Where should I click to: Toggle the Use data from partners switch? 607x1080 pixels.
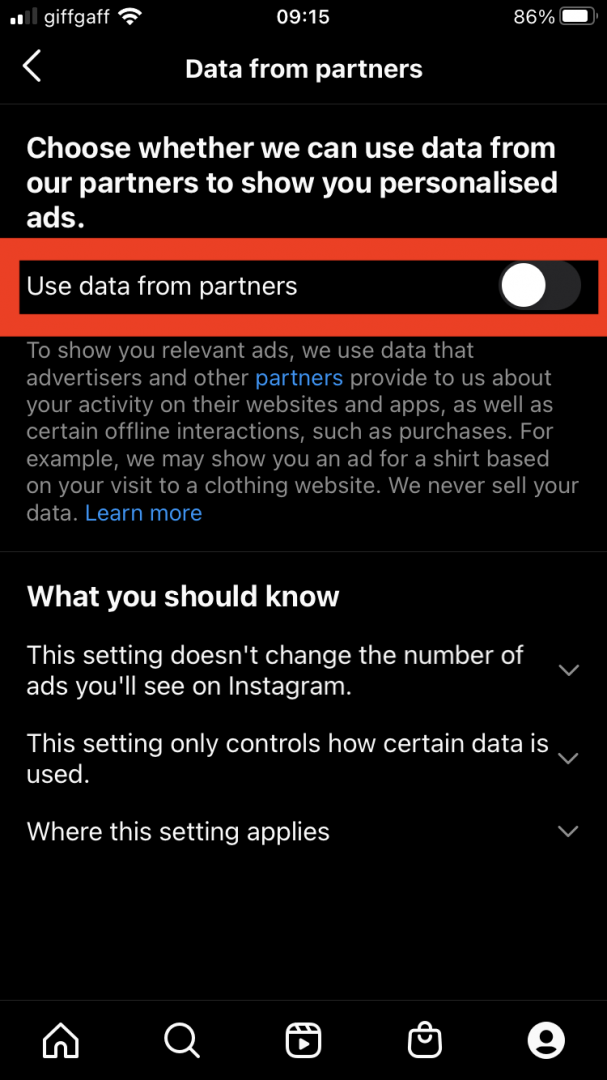point(539,285)
